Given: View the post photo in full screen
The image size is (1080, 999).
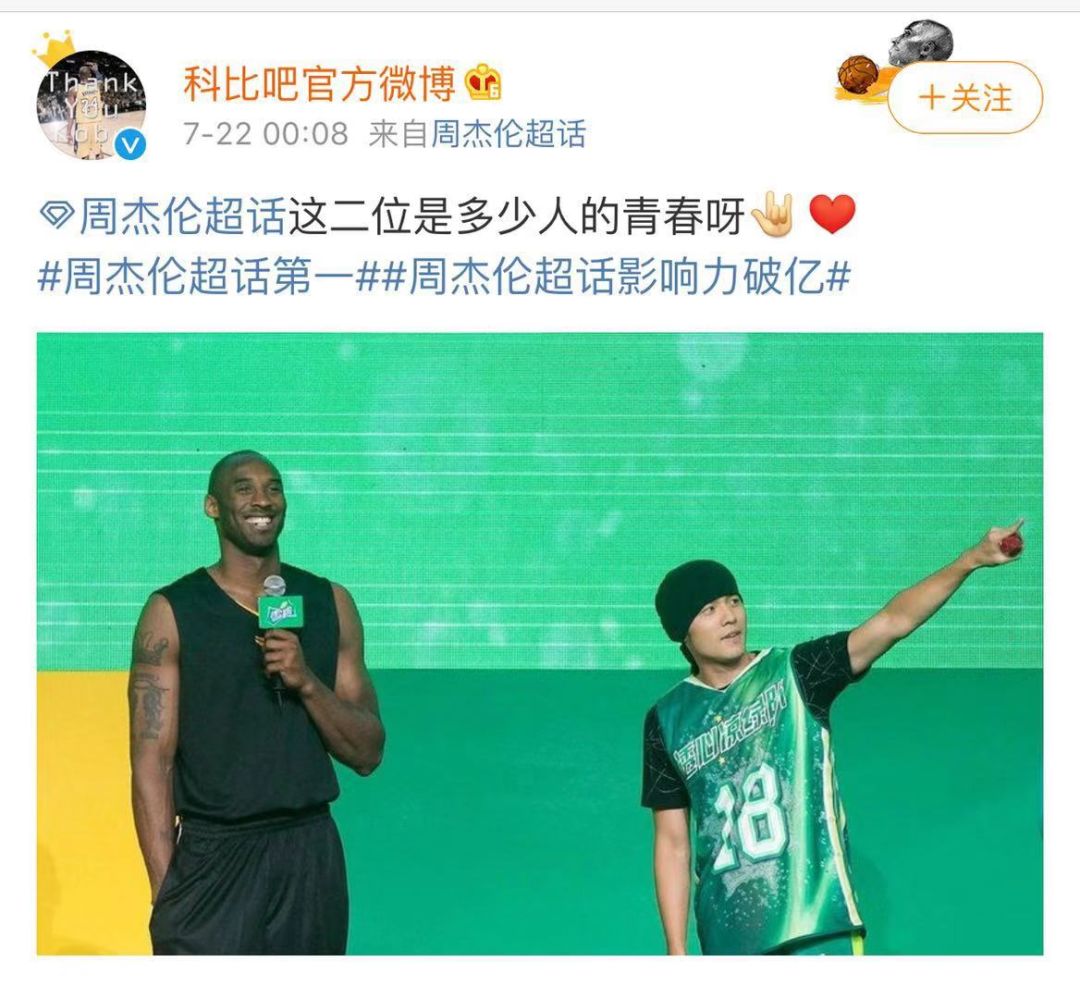Looking at the screenshot, I should coord(540,643).
